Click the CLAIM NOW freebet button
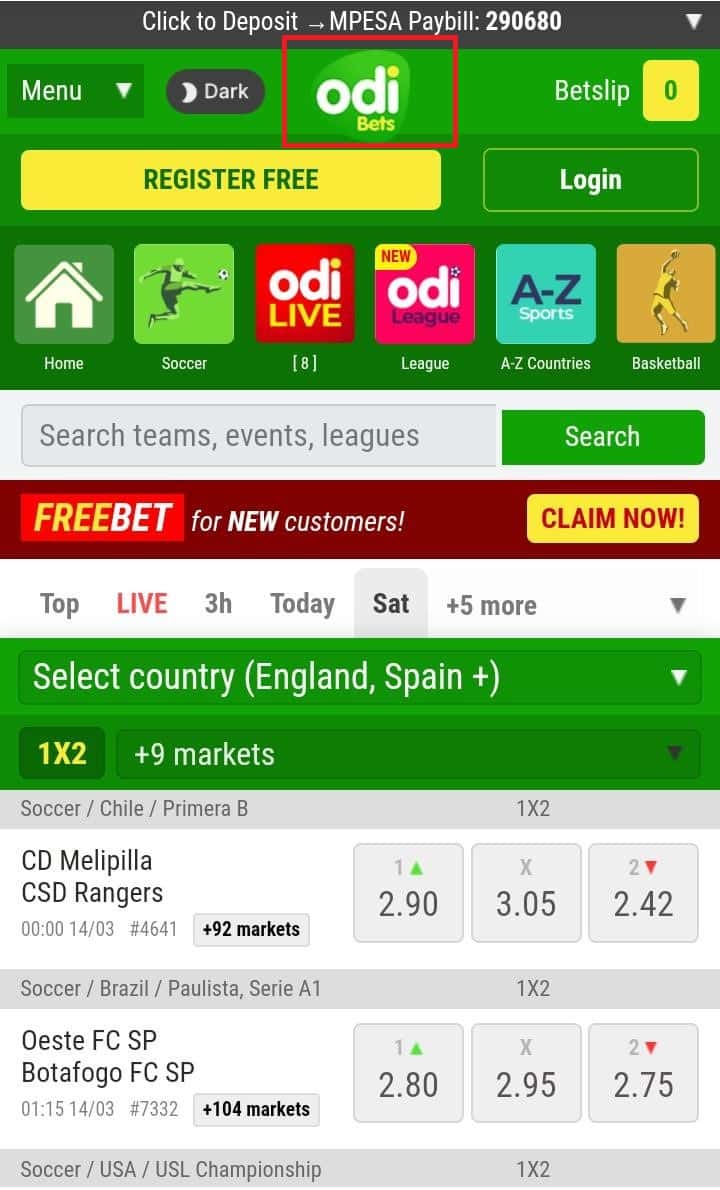This screenshot has height=1190, width=720. tap(612, 519)
